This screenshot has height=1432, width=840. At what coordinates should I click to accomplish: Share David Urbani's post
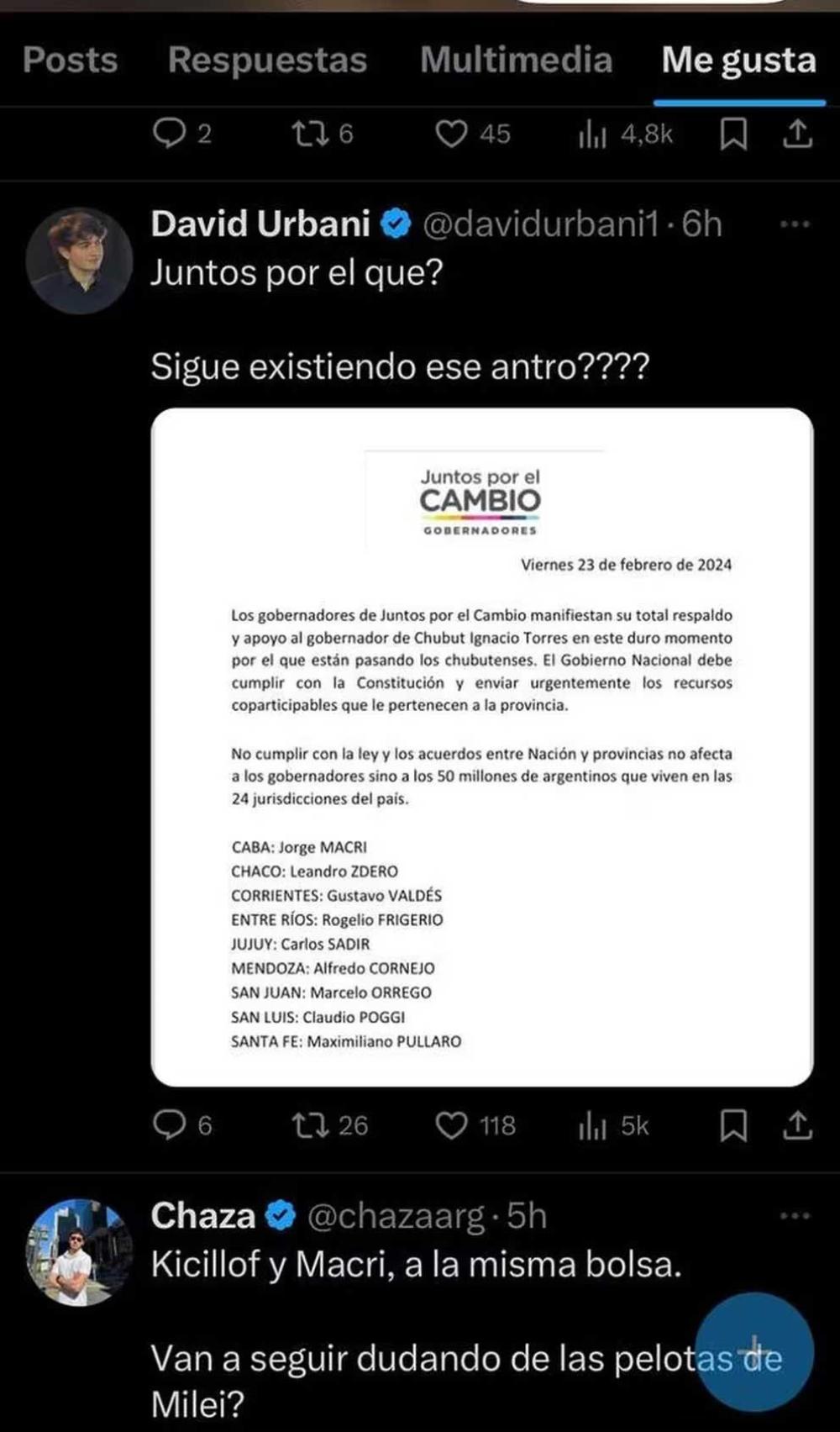pos(796,1125)
